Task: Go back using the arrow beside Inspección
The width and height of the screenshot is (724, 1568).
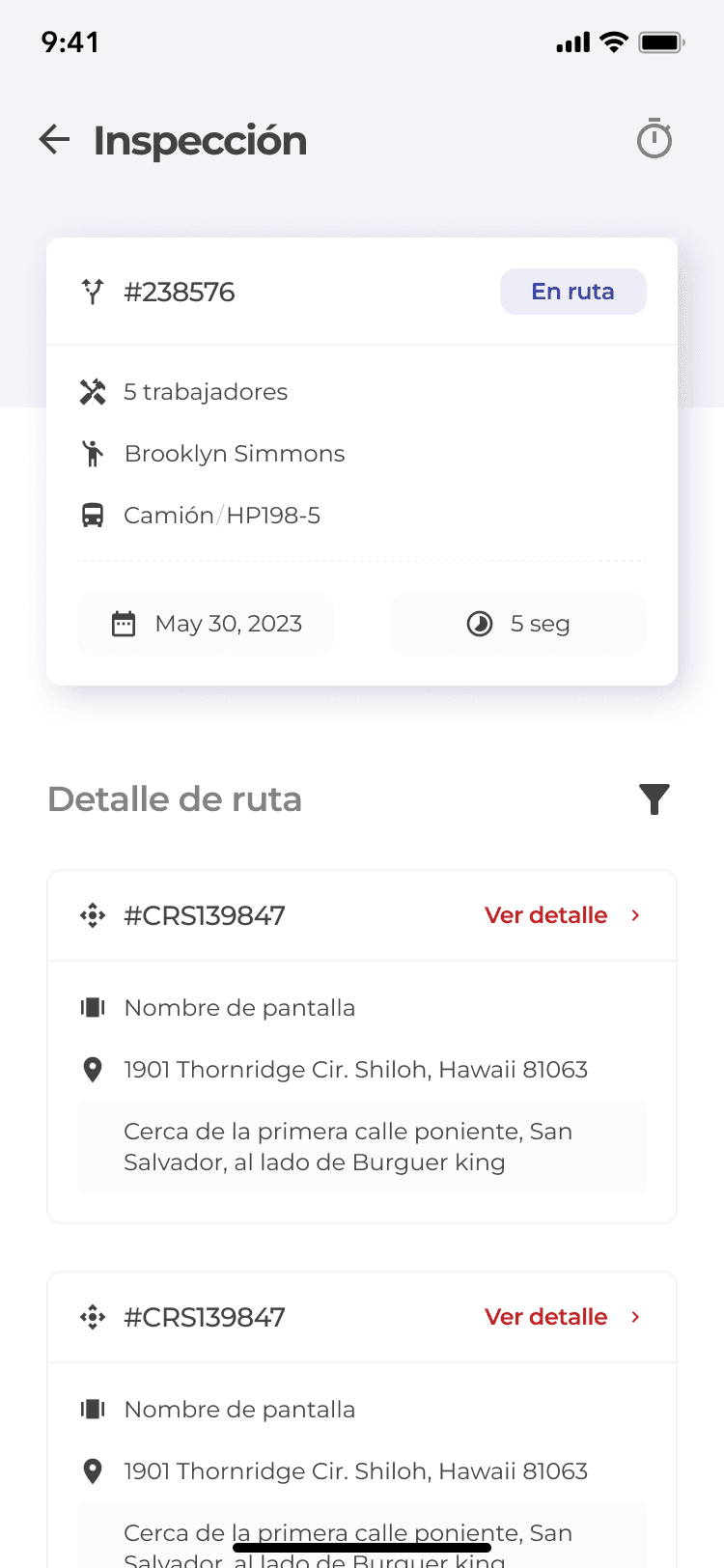Action: coord(55,140)
